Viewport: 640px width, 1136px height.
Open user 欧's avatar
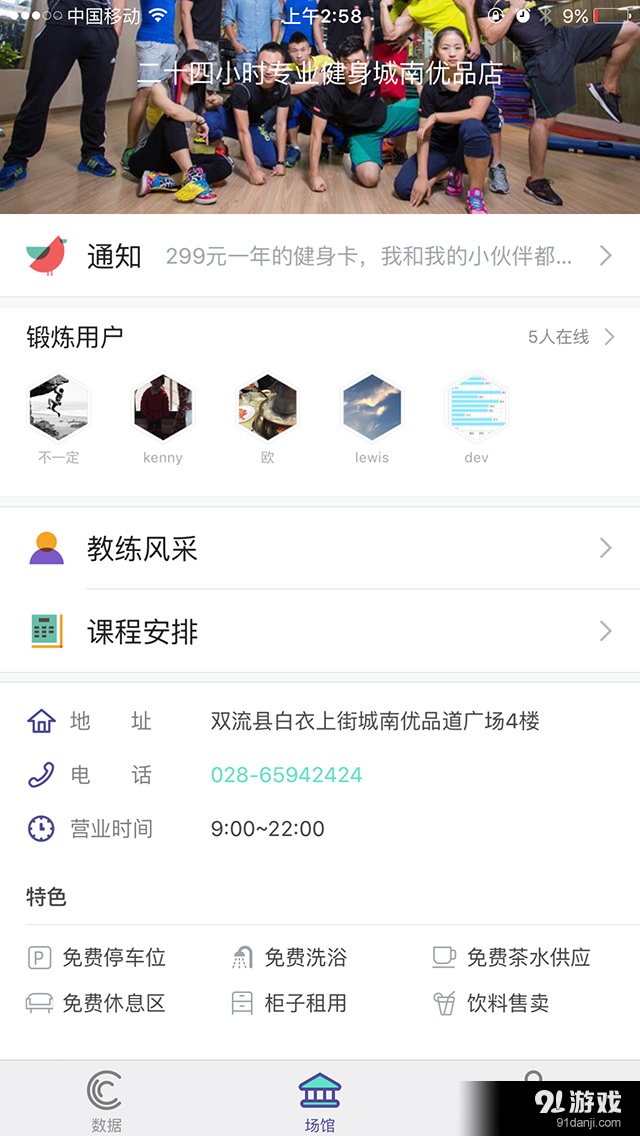(x=267, y=407)
